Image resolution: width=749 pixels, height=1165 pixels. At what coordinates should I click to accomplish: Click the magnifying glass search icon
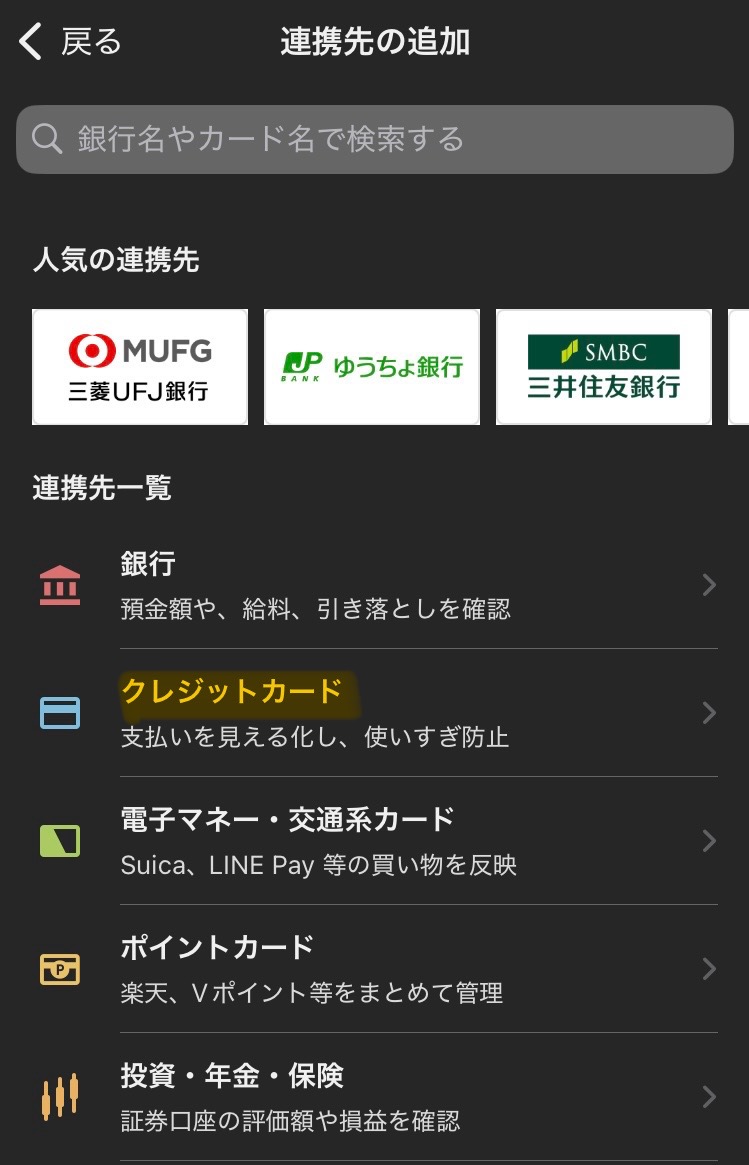pos(46,139)
